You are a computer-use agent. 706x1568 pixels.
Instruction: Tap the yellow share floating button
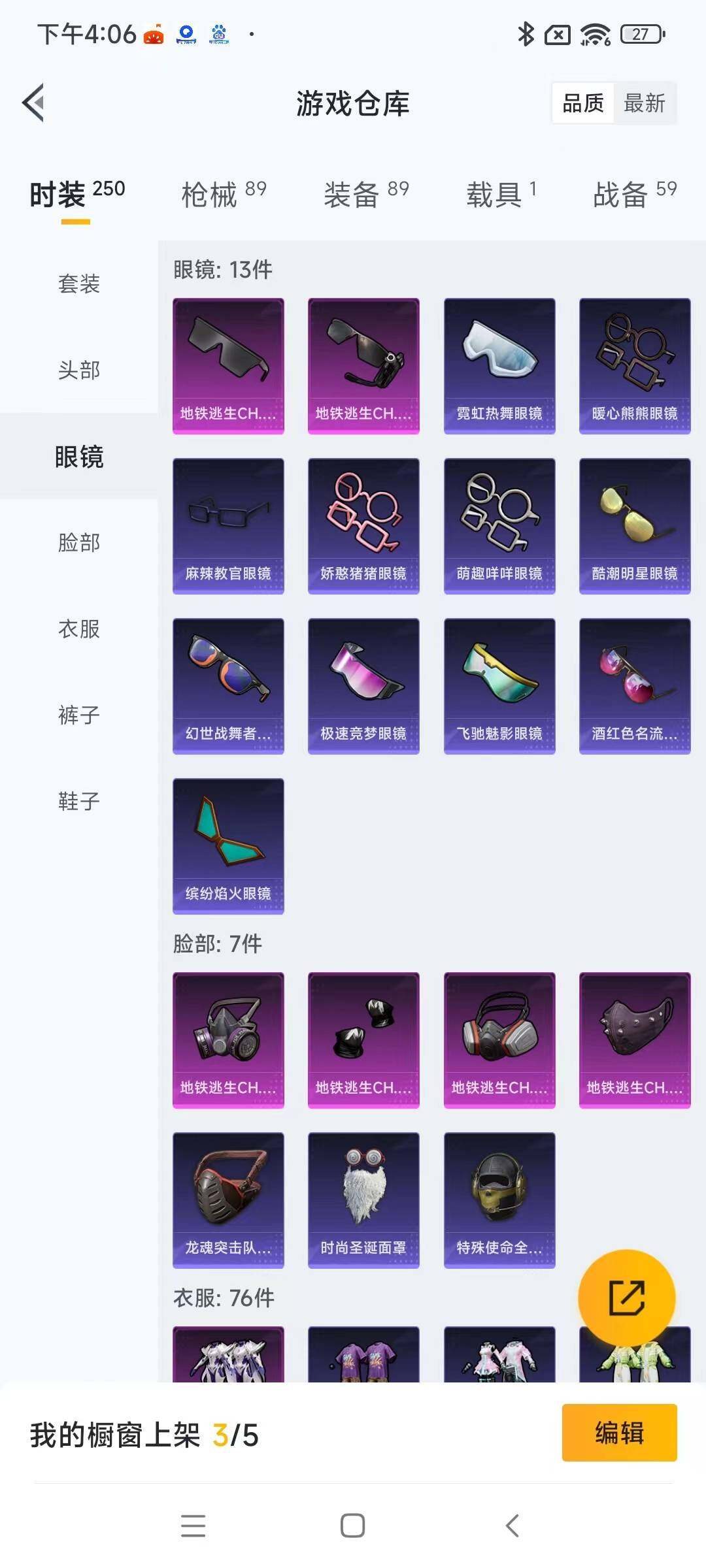[x=626, y=1298]
